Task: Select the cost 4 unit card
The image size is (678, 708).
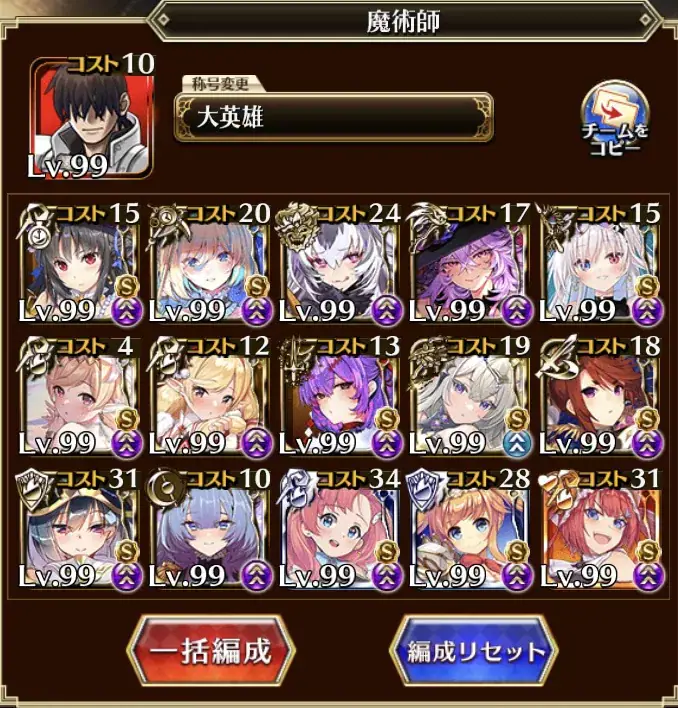Action: click(79, 394)
